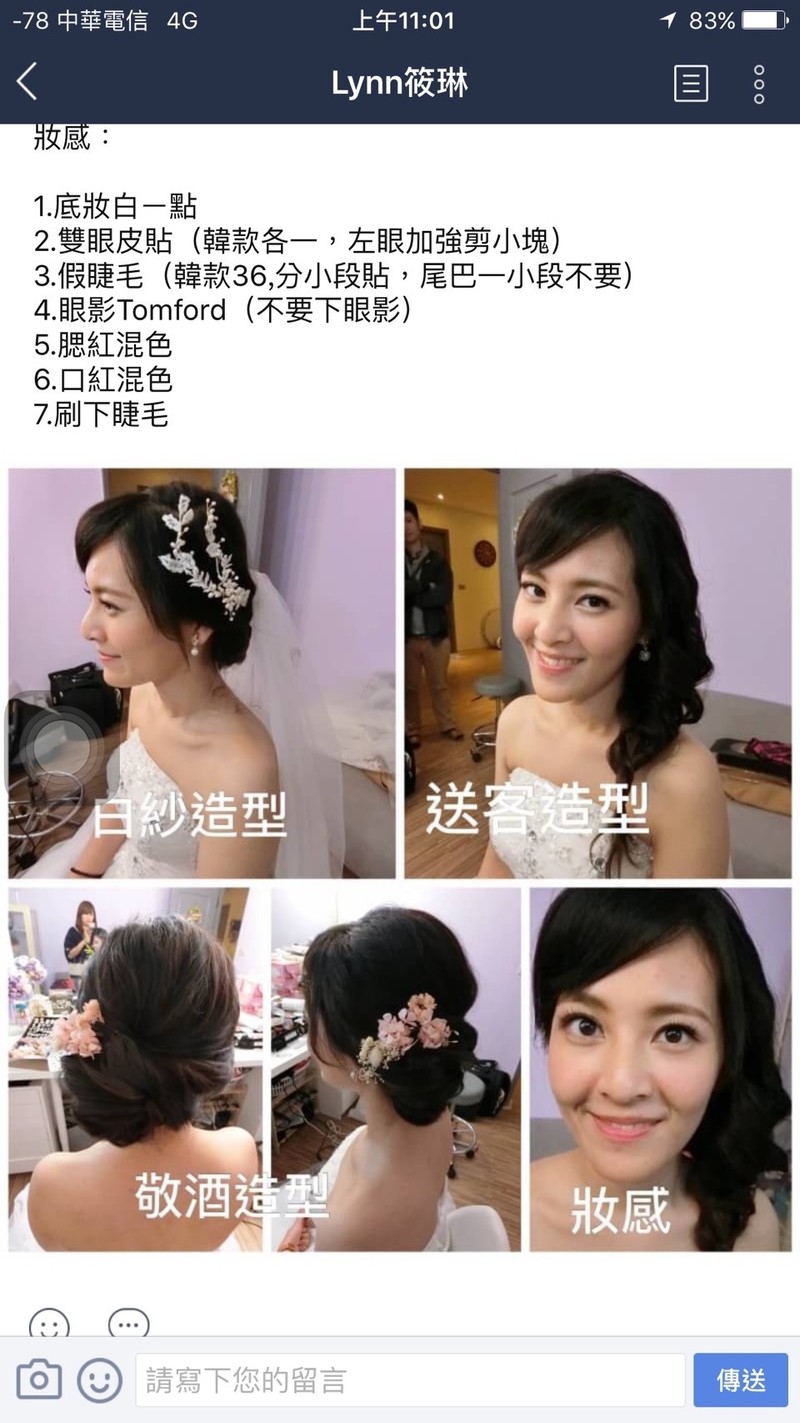Like this post with the smiley icon
800x1423 pixels.
(x=49, y=1322)
